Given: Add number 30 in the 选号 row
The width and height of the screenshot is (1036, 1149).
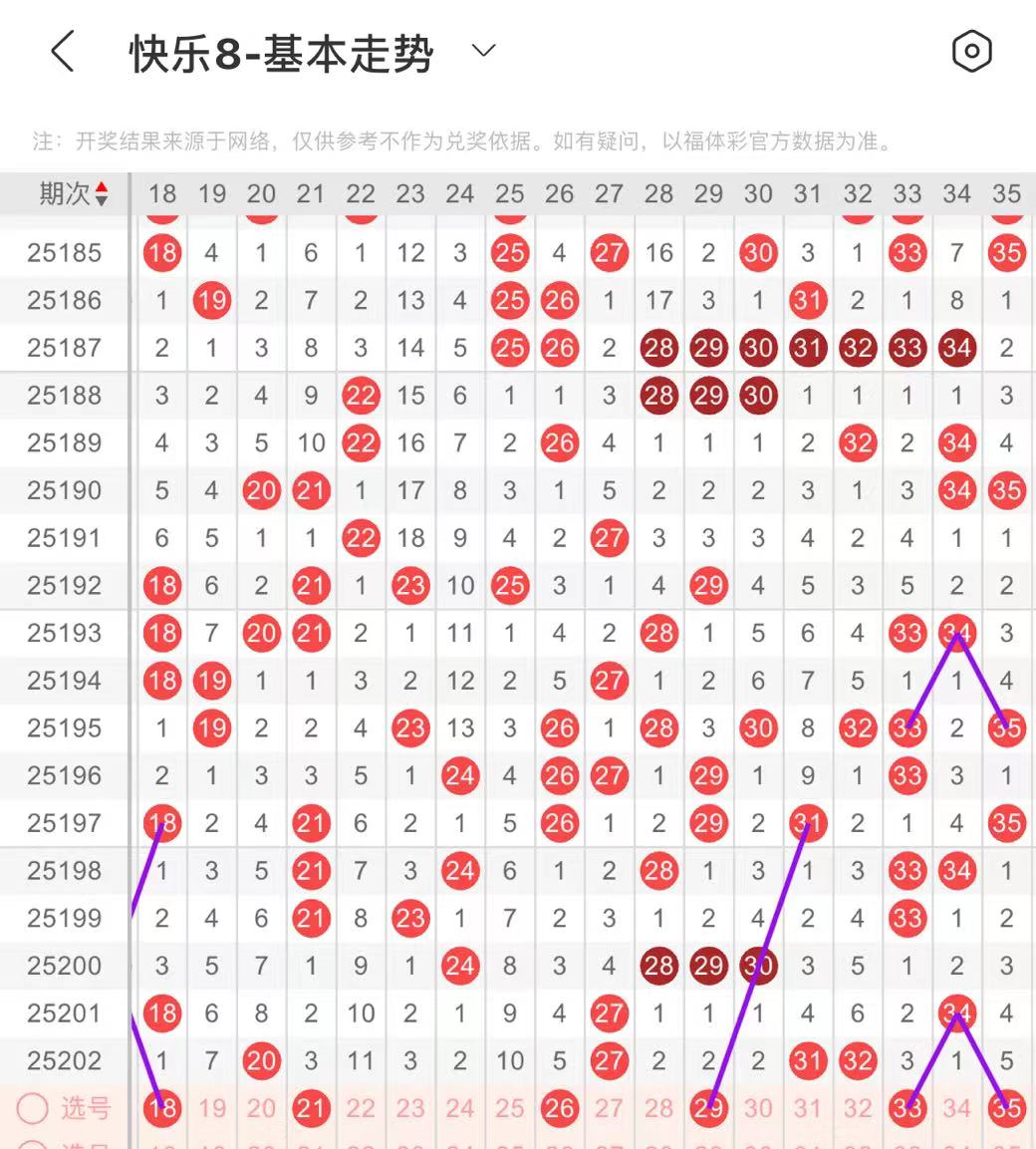Looking at the screenshot, I should pos(758,1108).
